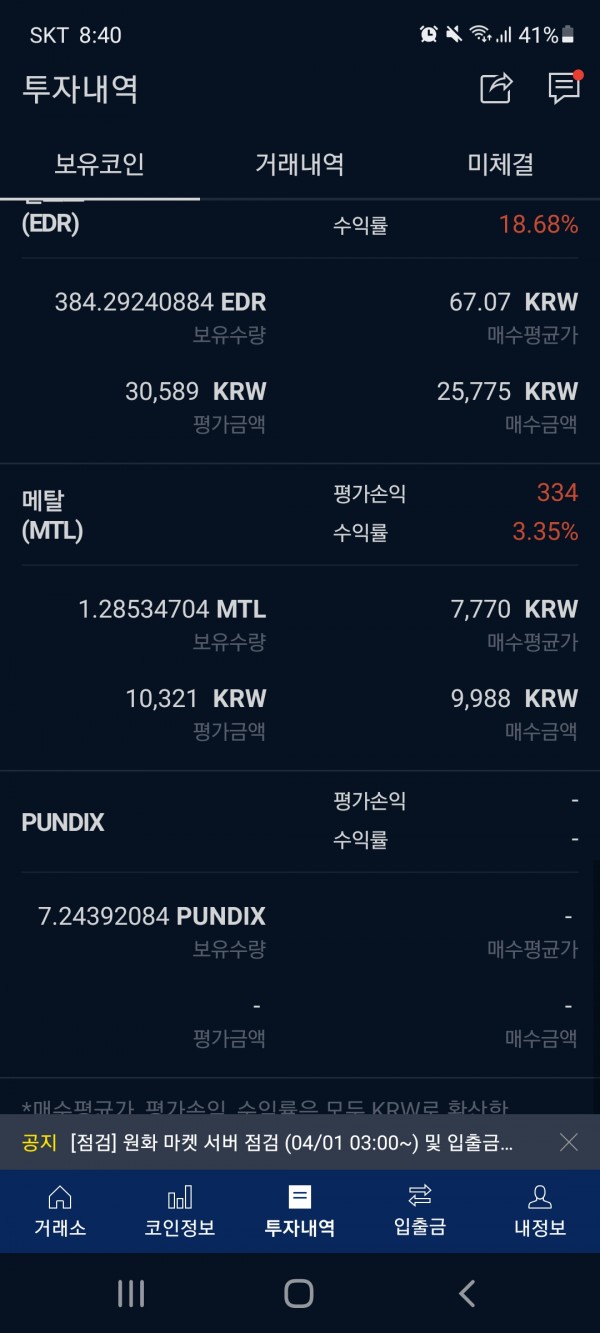
Task: Switch to the 거래내역 tab
Action: point(300,165)
